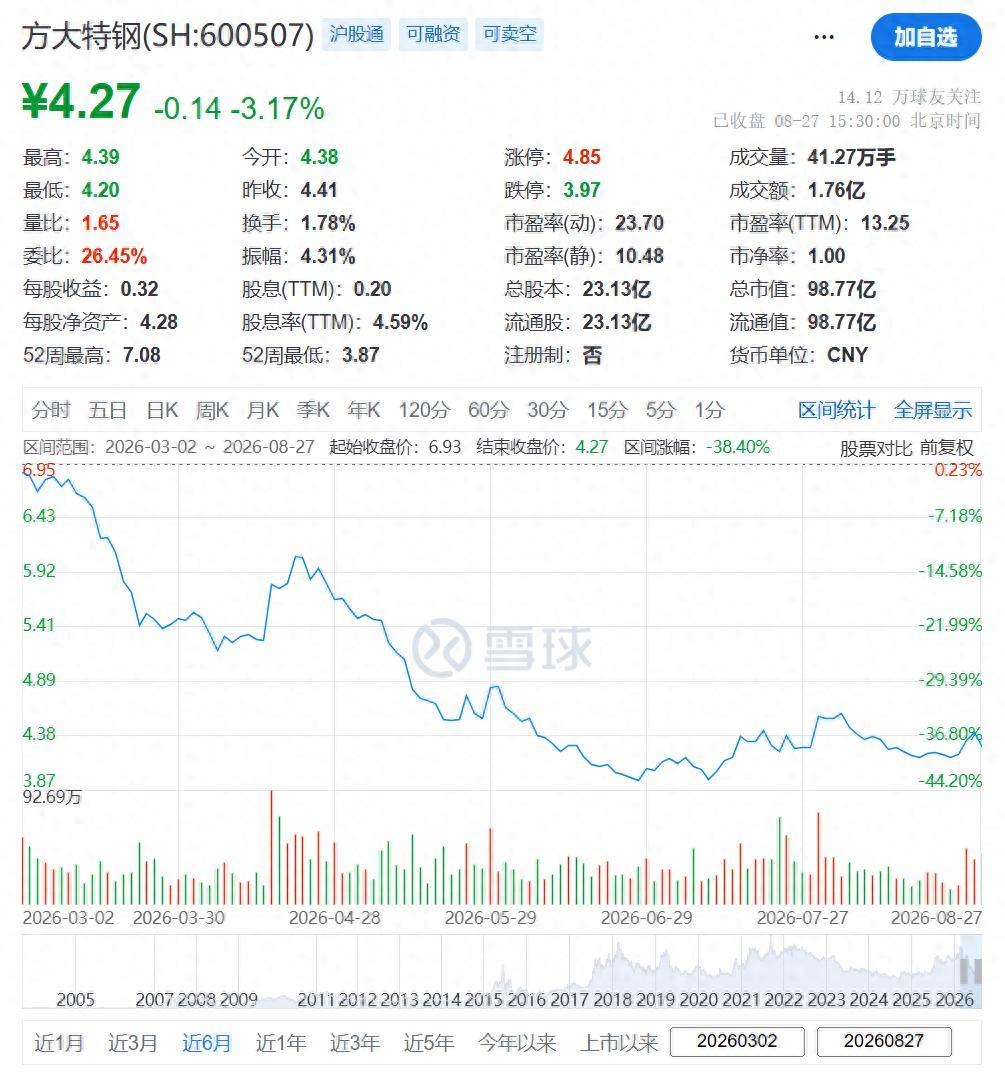The image size is (1005, 1075).
Task: Edit the end date field 20260827
Action: pos(884,1041)
